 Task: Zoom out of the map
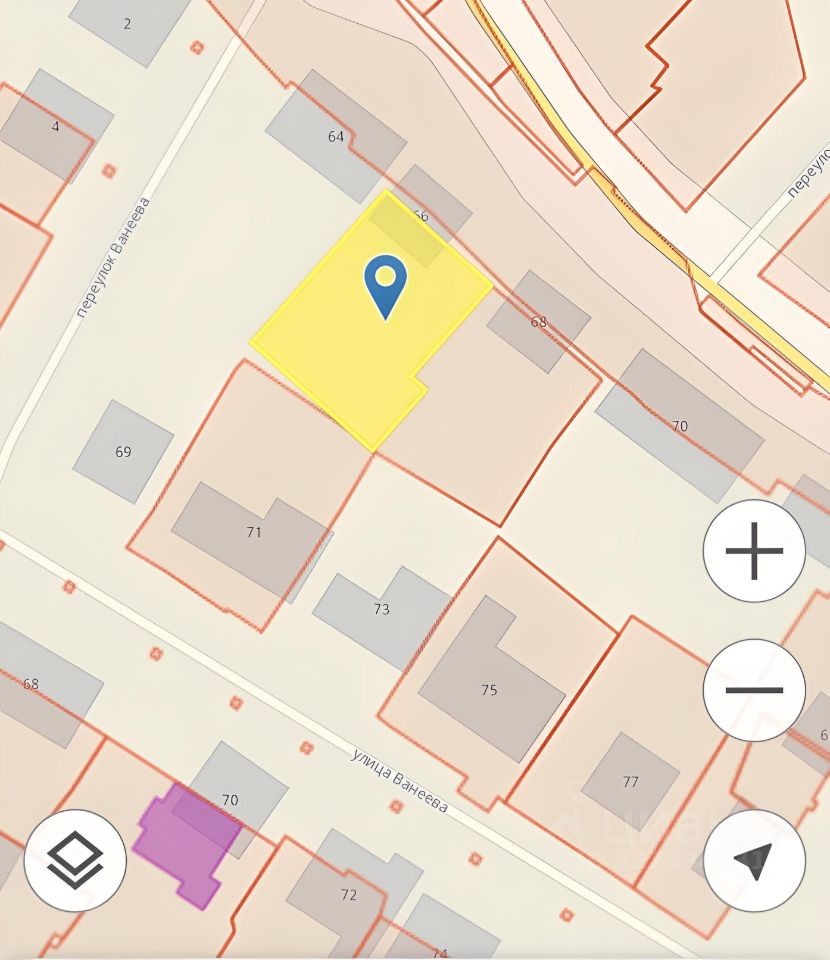(754, 690)
